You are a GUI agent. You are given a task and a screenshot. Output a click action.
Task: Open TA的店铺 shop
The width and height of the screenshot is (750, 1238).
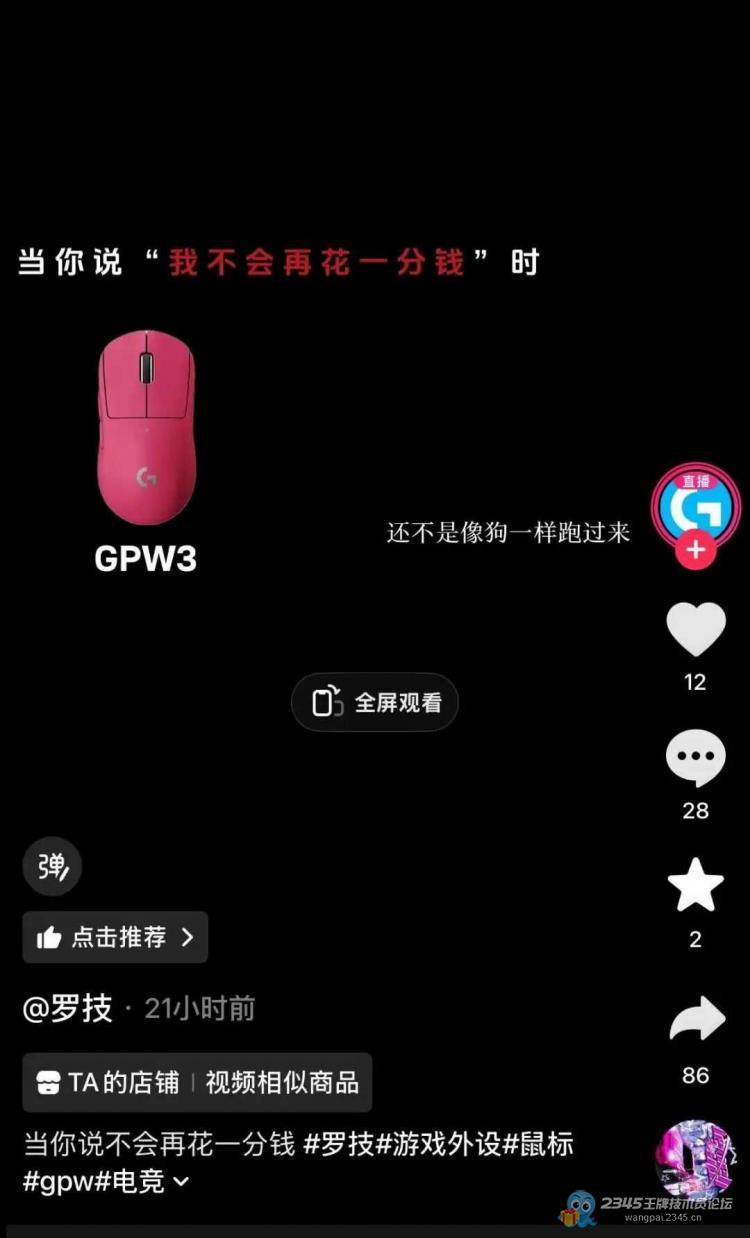tap(108, 1082)
